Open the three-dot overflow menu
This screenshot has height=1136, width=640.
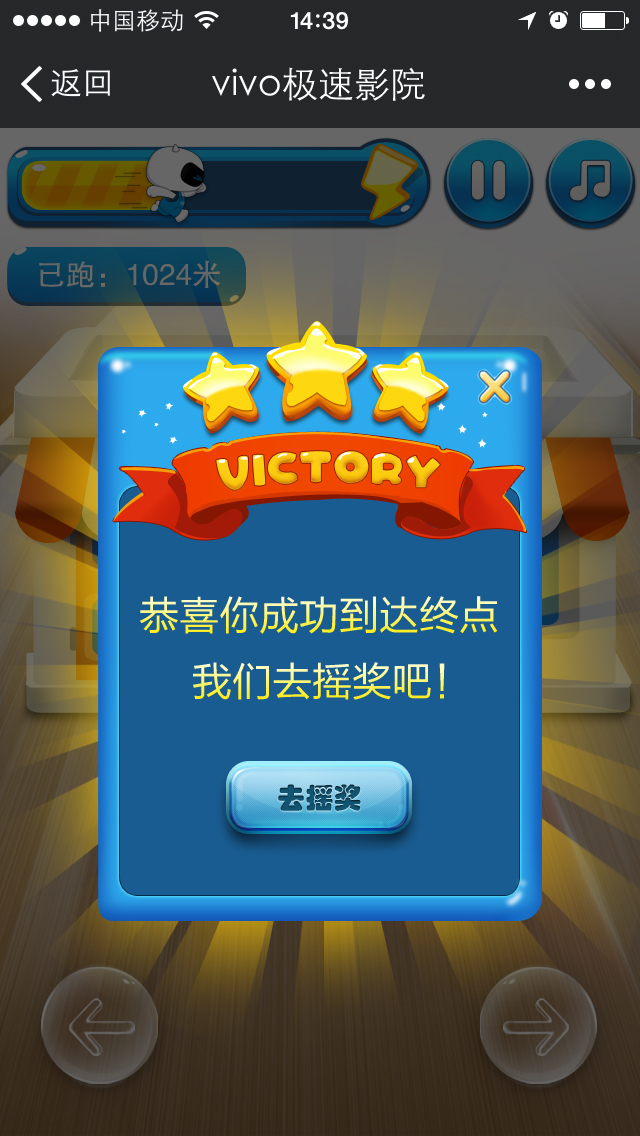pyautogui.click(x=589, y=85)
